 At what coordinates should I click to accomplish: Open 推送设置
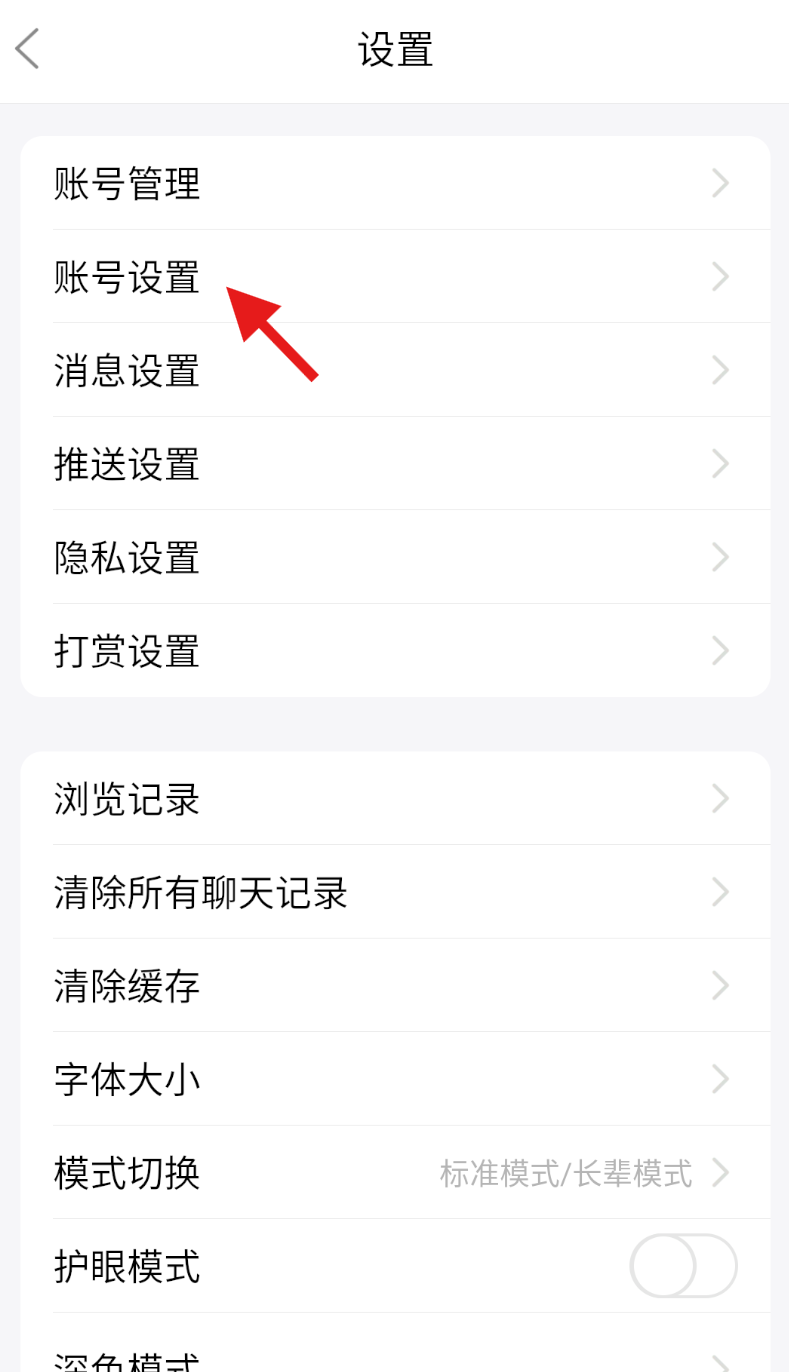(394, 464)
